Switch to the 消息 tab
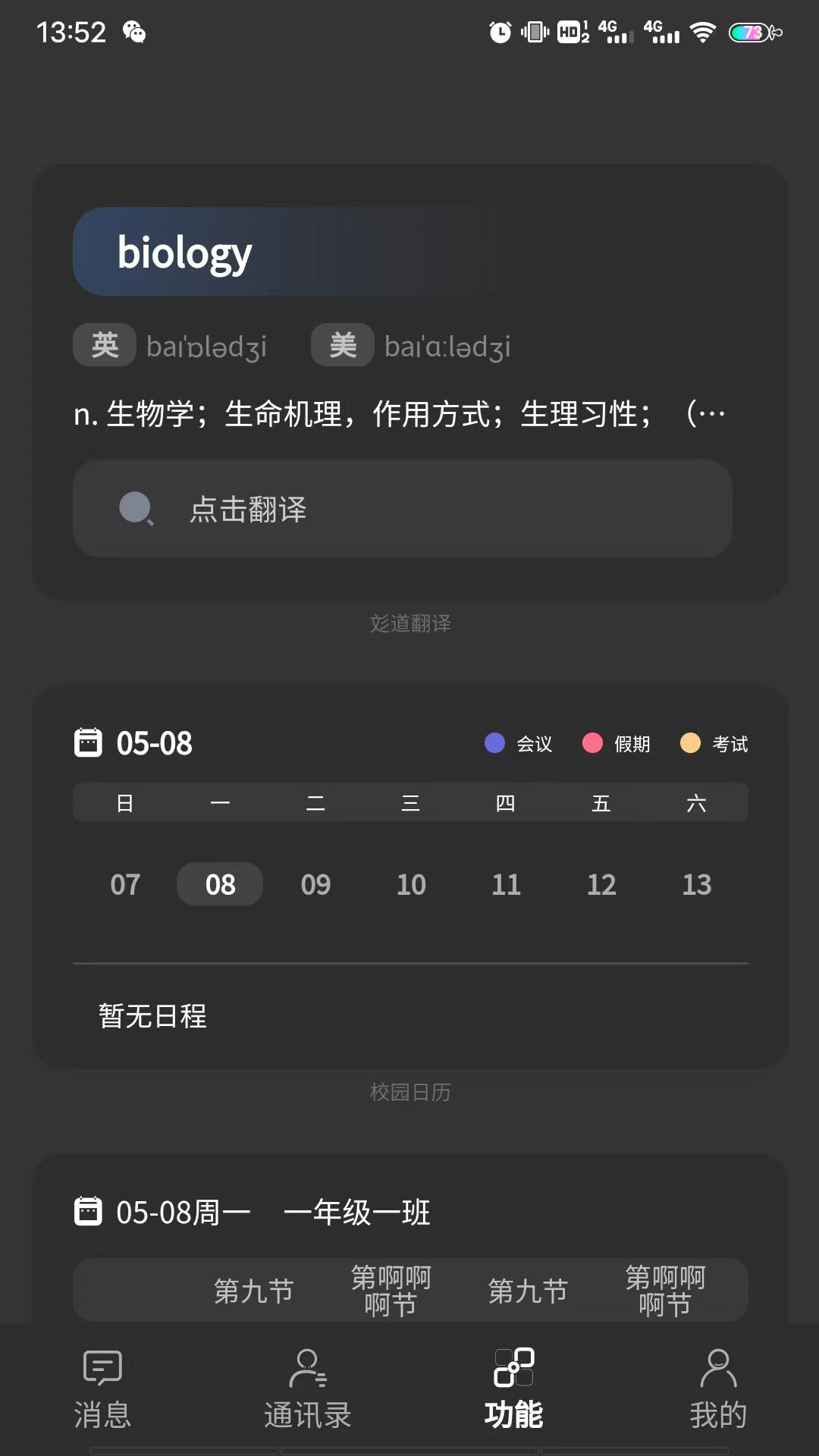This screenshot has width=819, height=1456. point(102,1390)
